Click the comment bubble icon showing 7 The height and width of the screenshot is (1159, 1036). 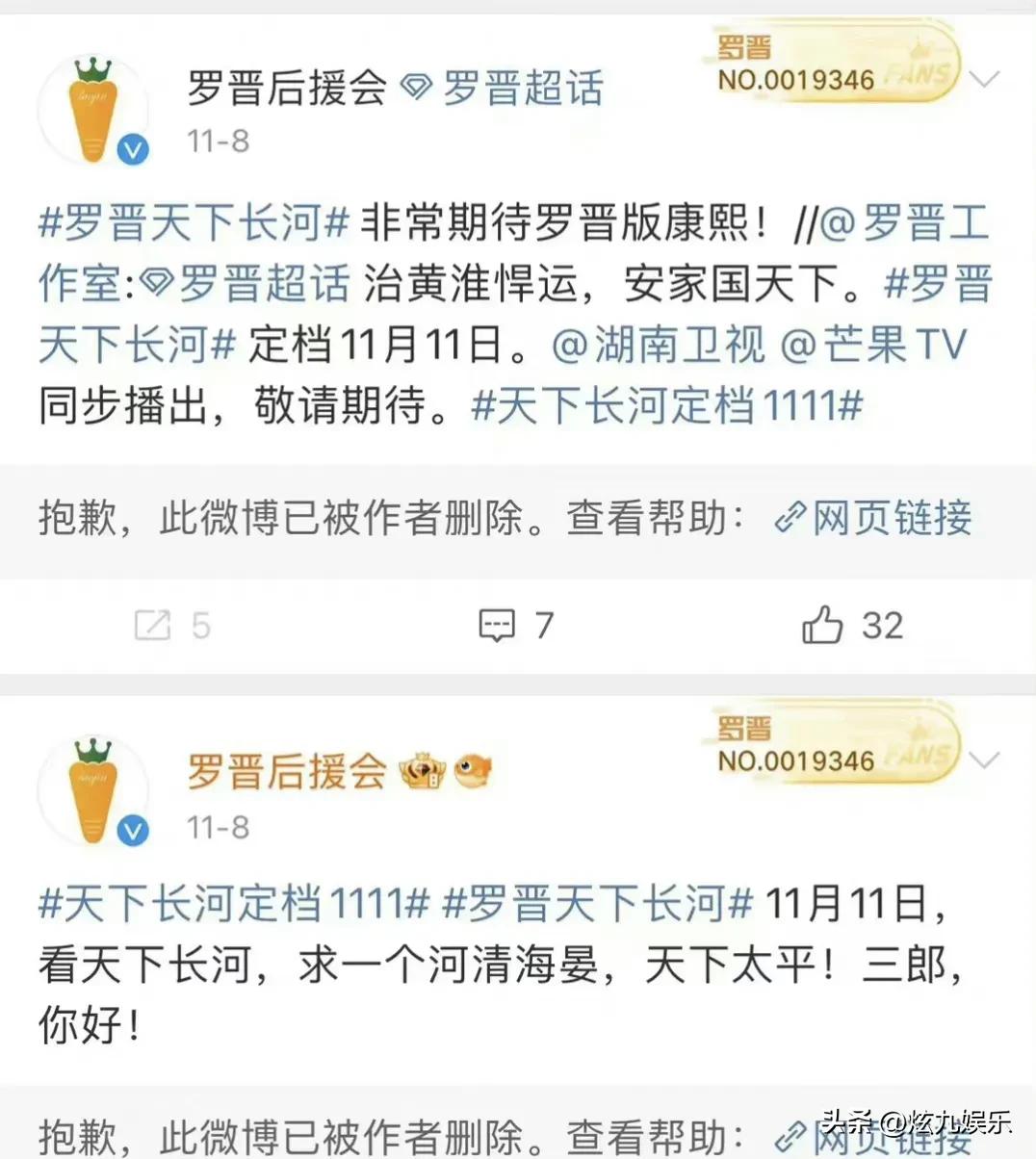[x=497, y=625]
